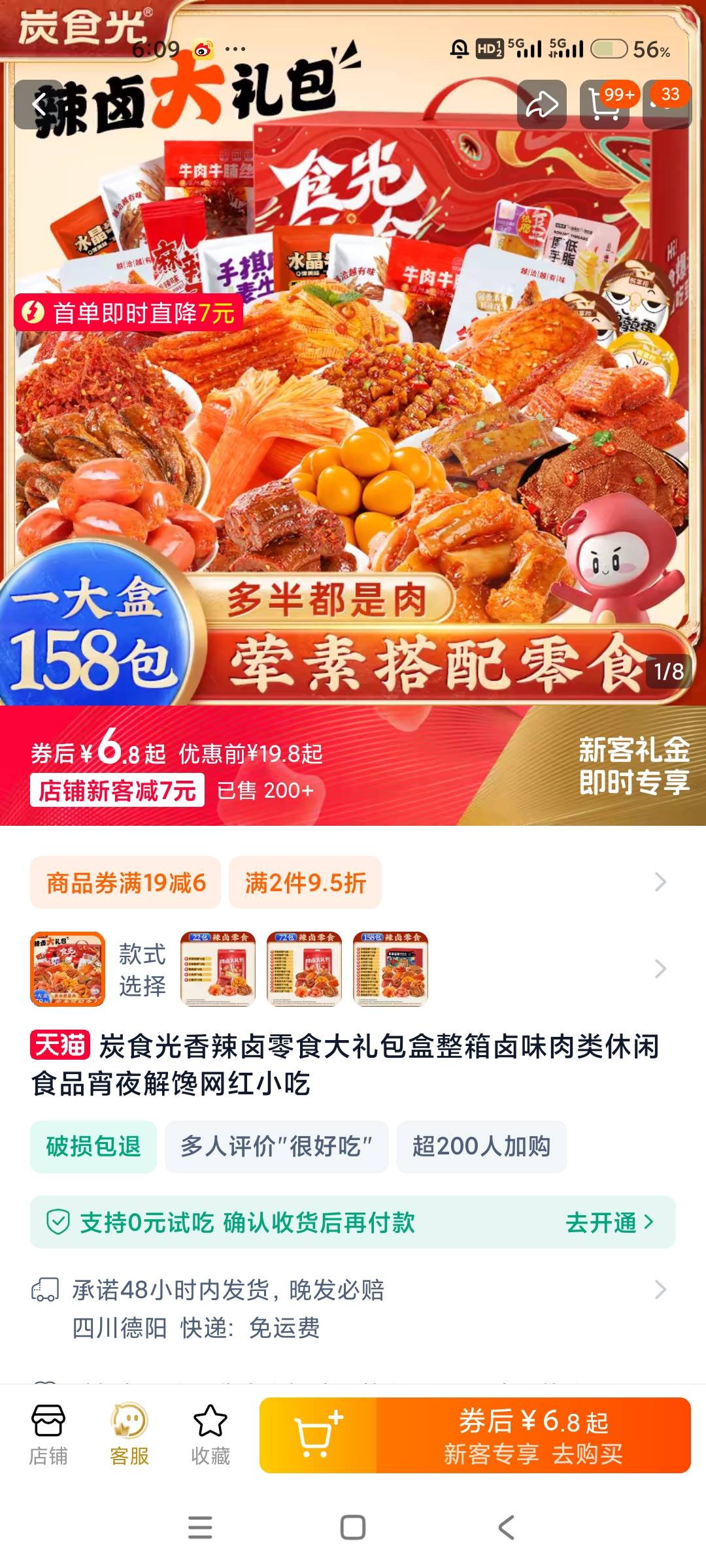Go back from the product page
Image resolution: width=706 pixels, height=1568 pixels.
tap(39, 105)
